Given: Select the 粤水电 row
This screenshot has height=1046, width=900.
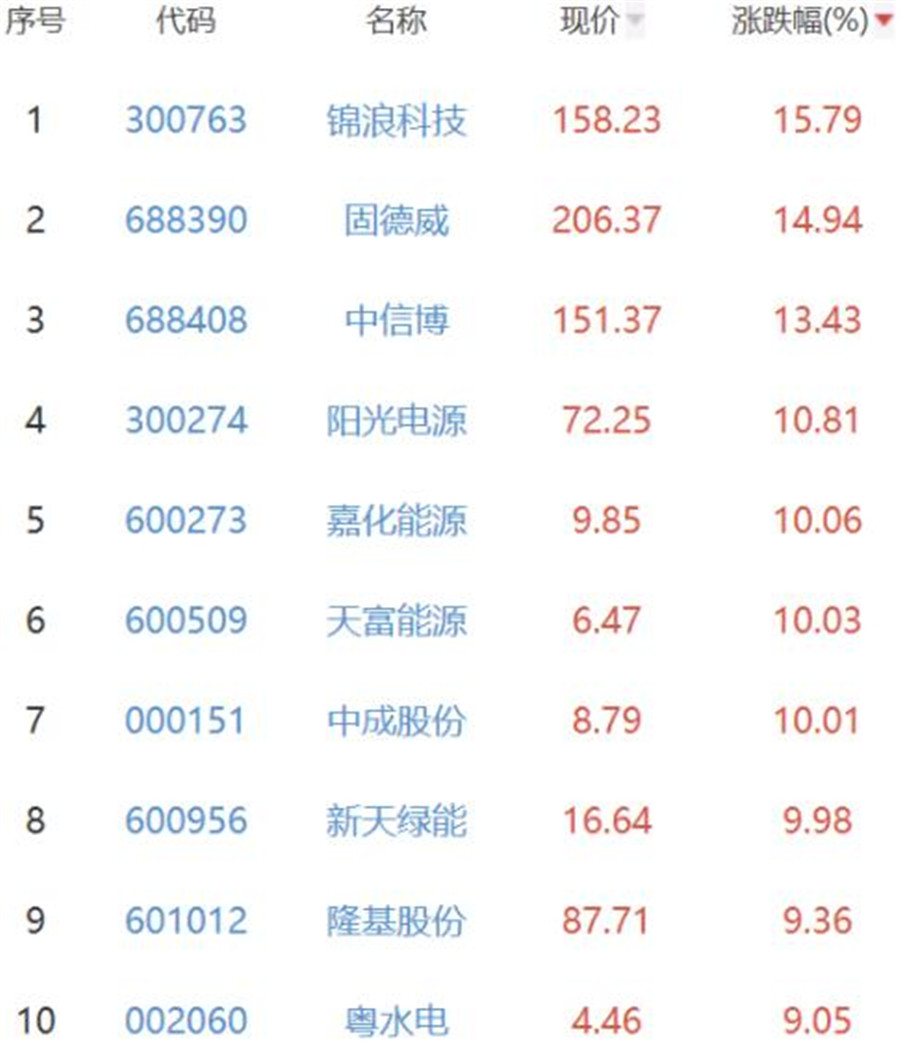Looking at the screenshot, I should point(396,1021).
